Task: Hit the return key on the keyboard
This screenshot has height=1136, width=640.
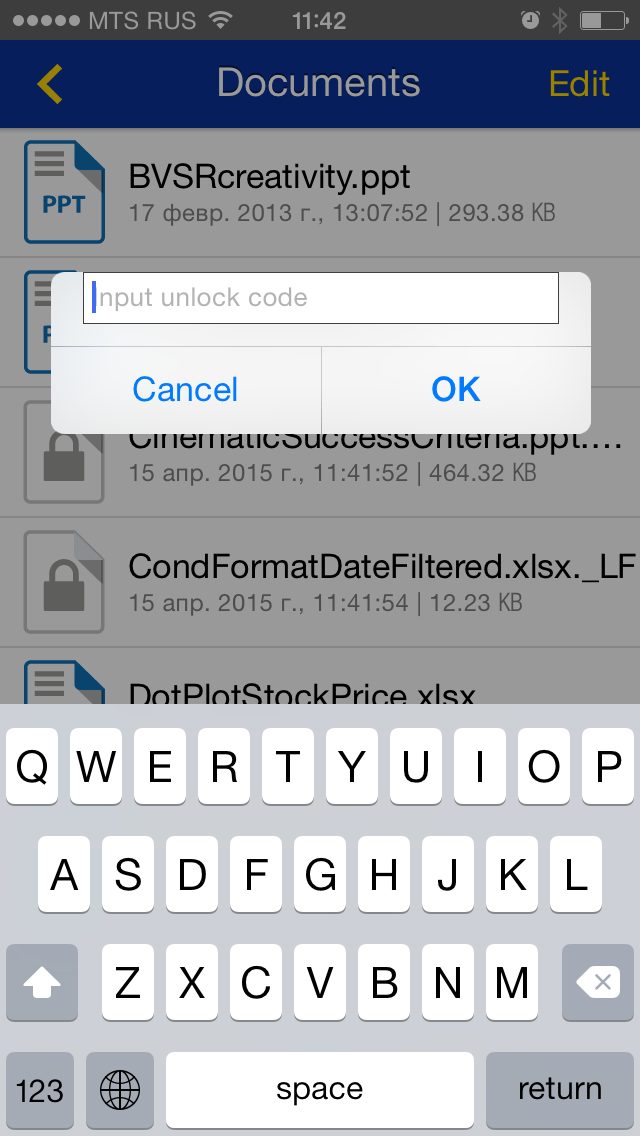Action: pyautogui.click(x=559, y=1089)
